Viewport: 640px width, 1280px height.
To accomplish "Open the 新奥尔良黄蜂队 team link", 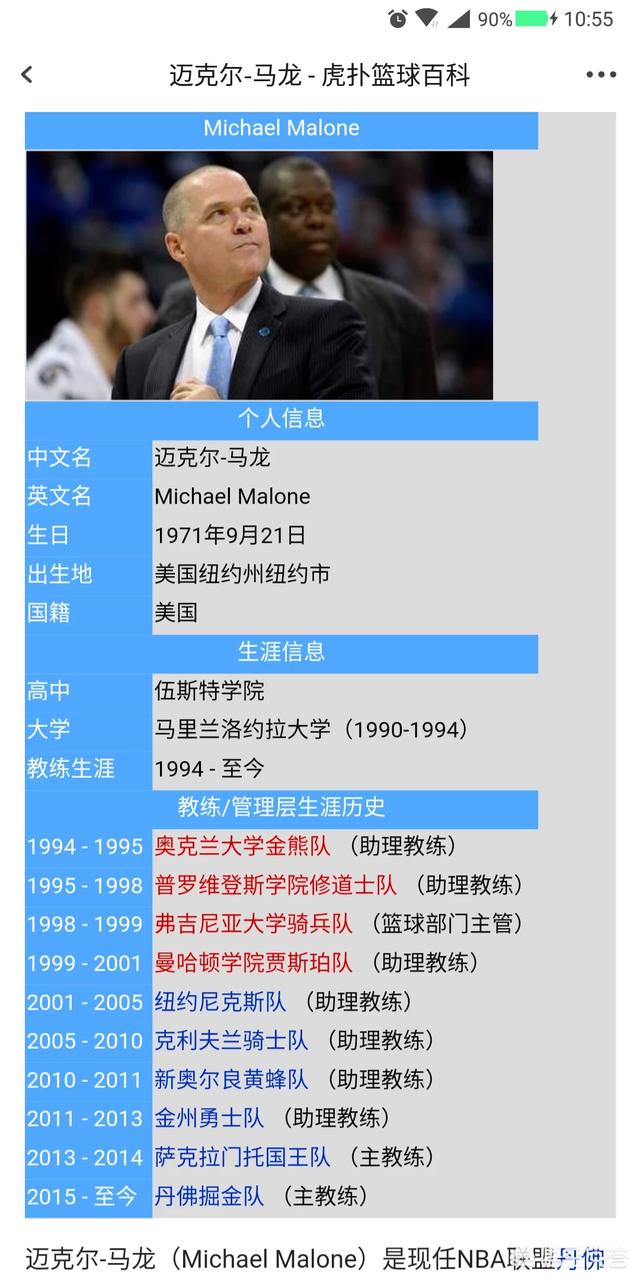I will coord(231,1080).
